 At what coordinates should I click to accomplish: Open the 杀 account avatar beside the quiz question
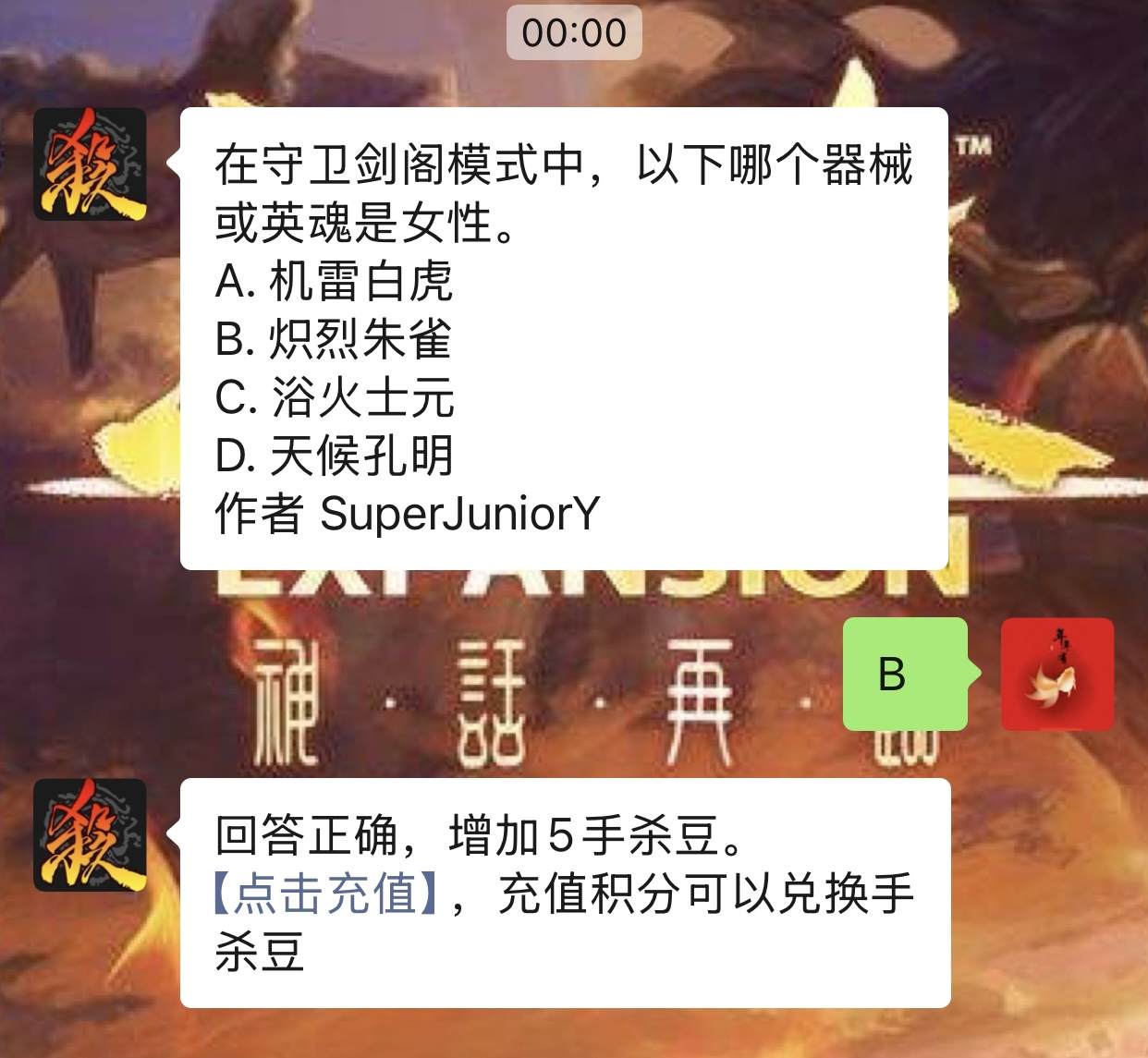(x=91, y=165)
